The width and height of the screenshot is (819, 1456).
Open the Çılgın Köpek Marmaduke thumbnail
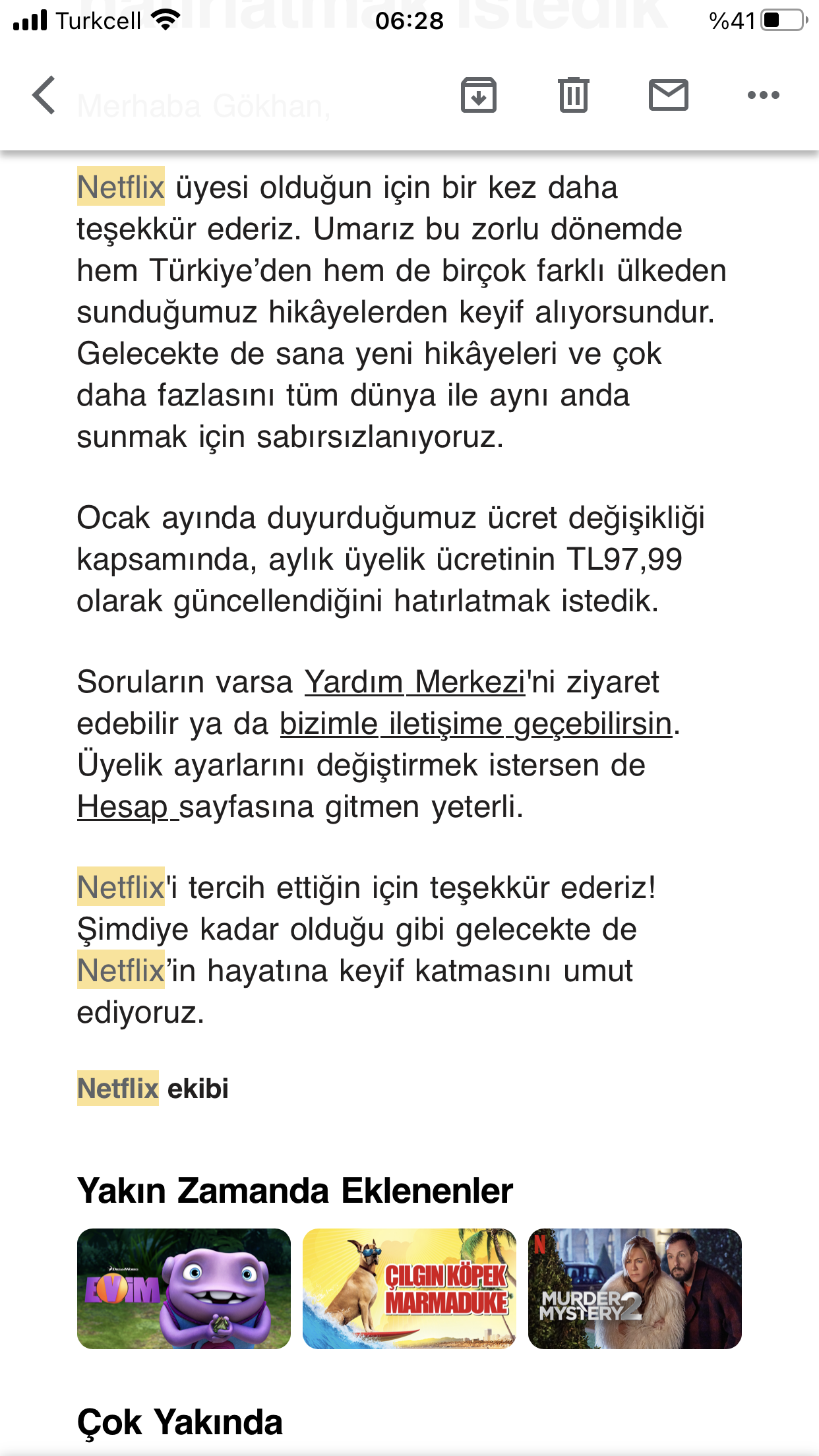(409, 1289)
